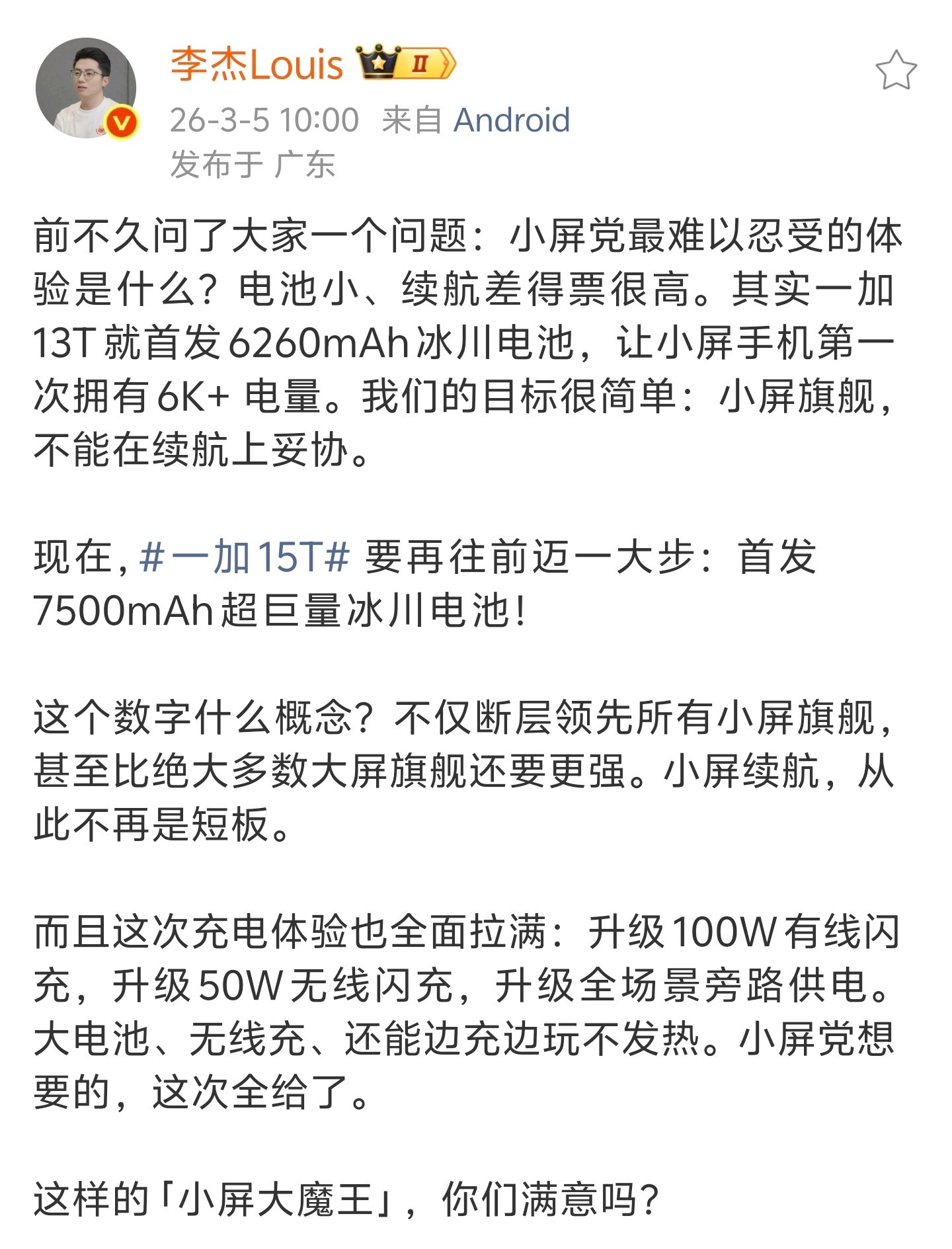Open the level II membership badge
Viewport: 952px width, 1249px height.
pyautogui.click(x=421, y=63)
